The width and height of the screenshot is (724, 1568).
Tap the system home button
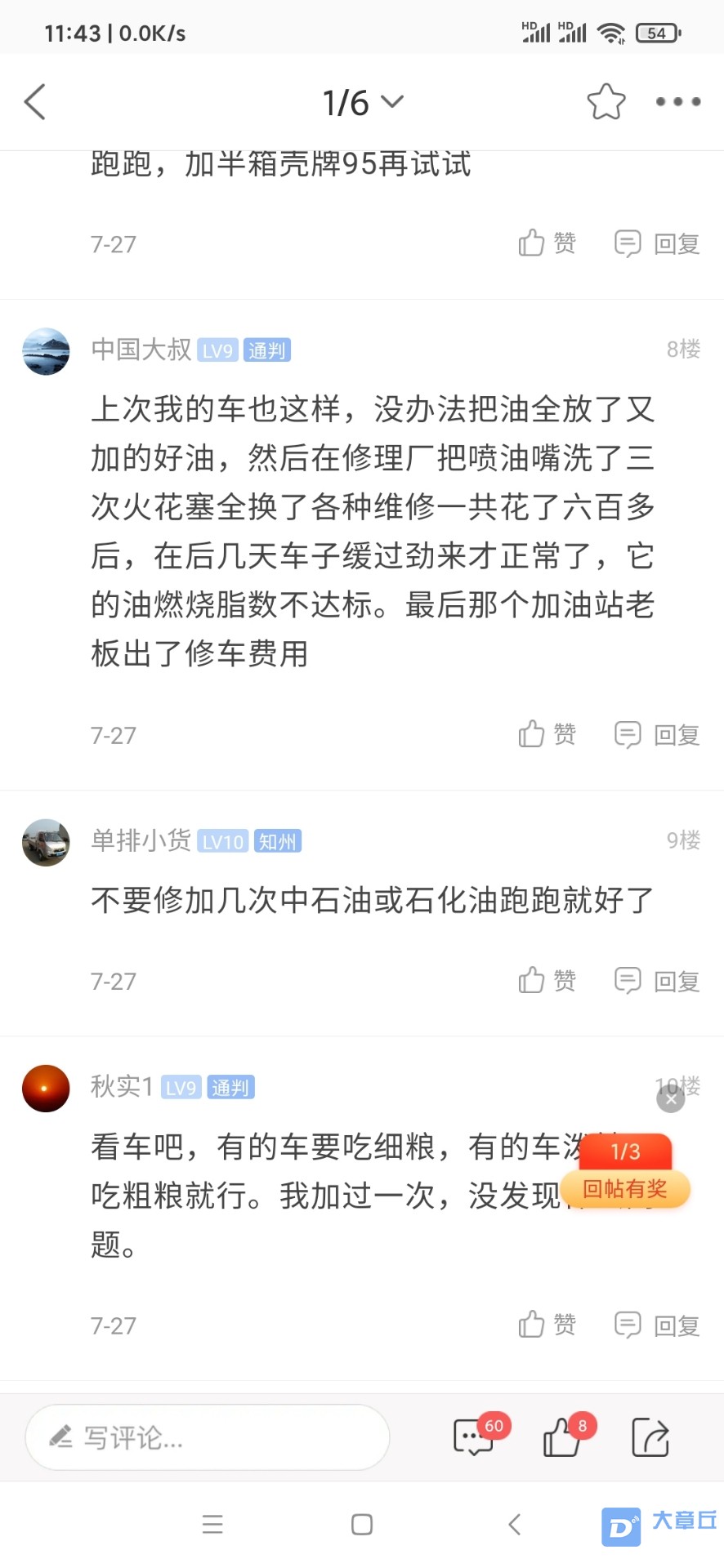tap(362, 1524)
